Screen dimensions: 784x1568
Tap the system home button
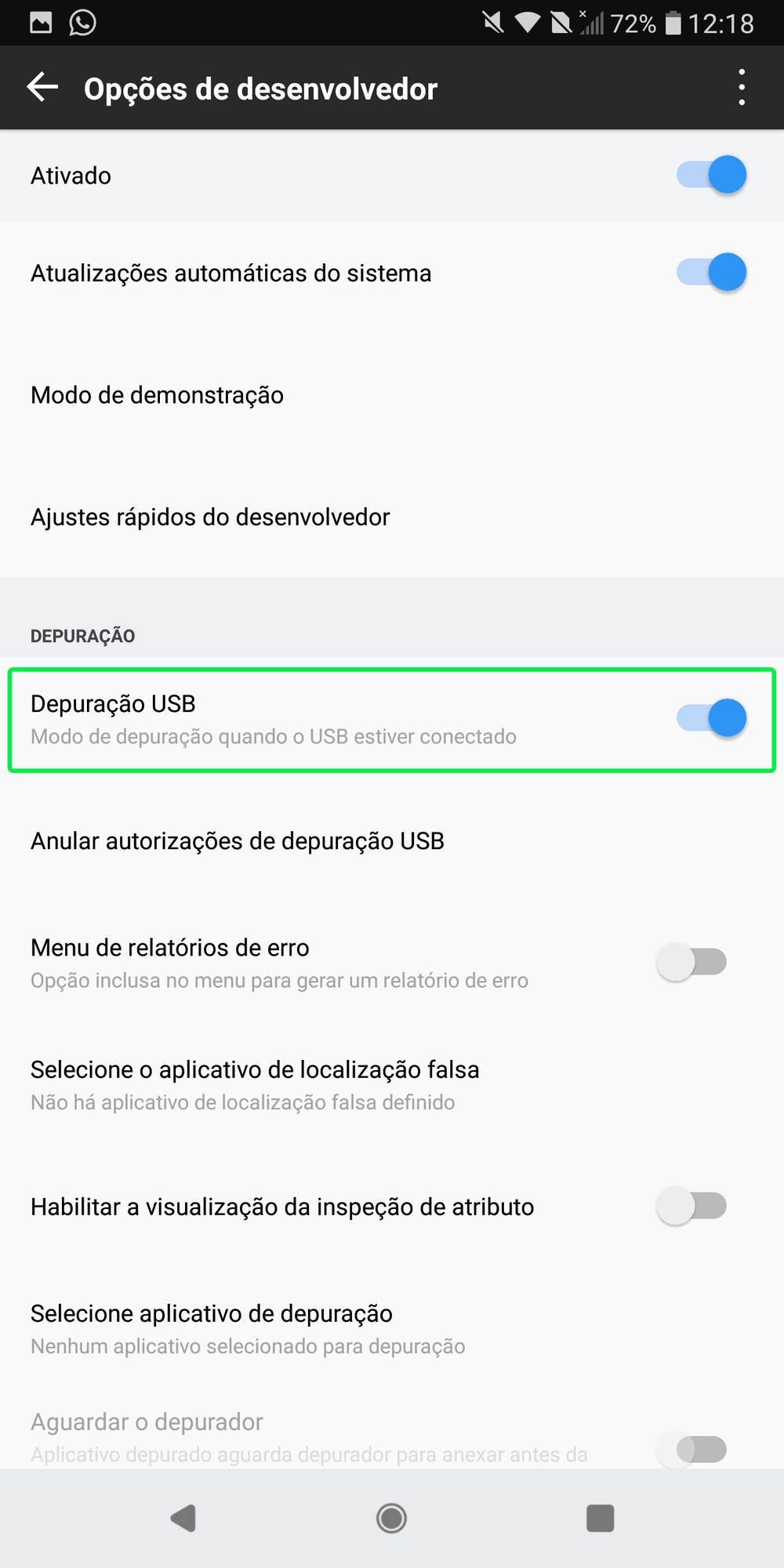(x=391, y=1518)
